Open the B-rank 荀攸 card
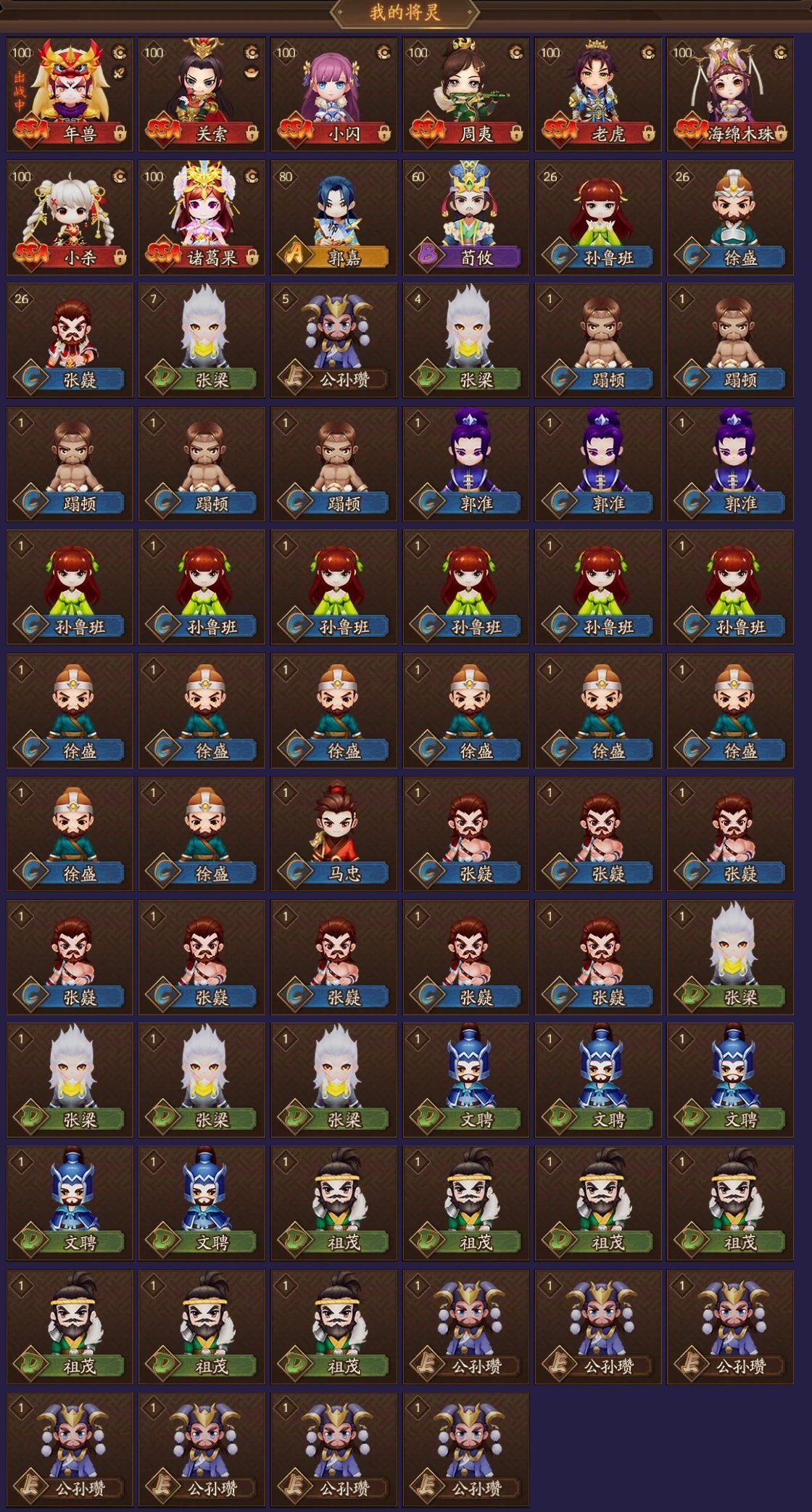Image resolution: width=812 pixels, height=1512 pixels. tap(466, 218)
